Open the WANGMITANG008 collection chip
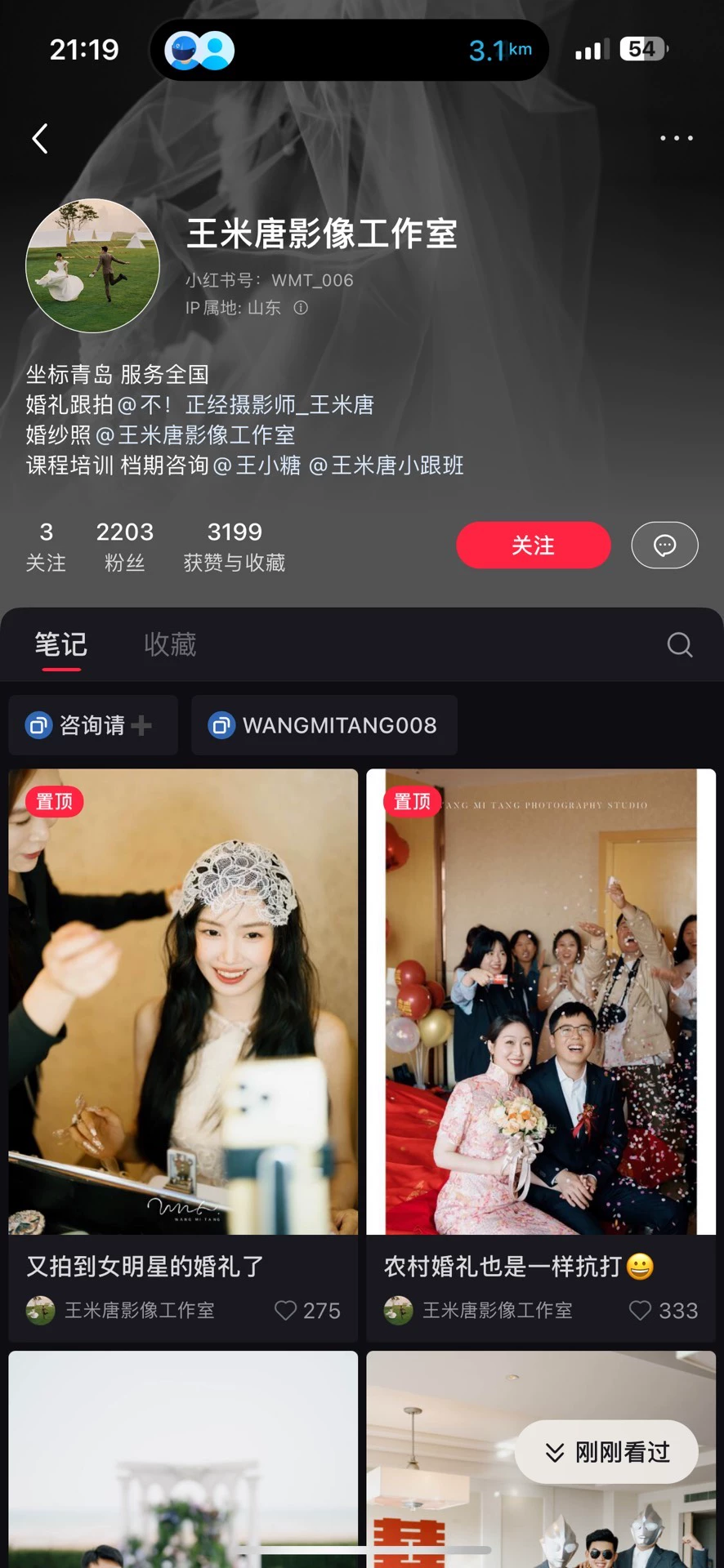This screenshot has height=1568, width=724. 324,725
